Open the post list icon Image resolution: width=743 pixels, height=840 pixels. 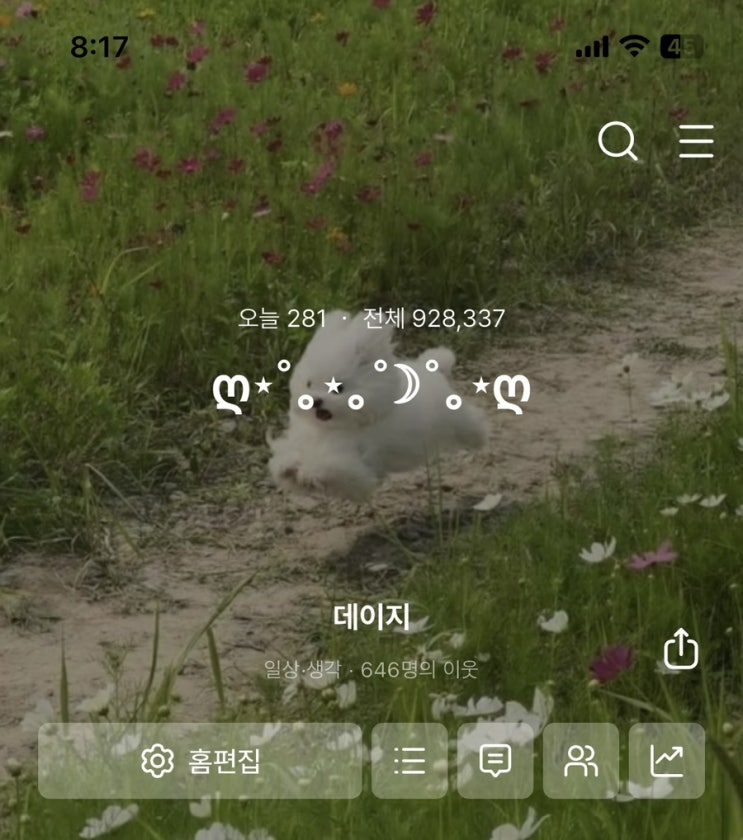click(x=410, y=761)
